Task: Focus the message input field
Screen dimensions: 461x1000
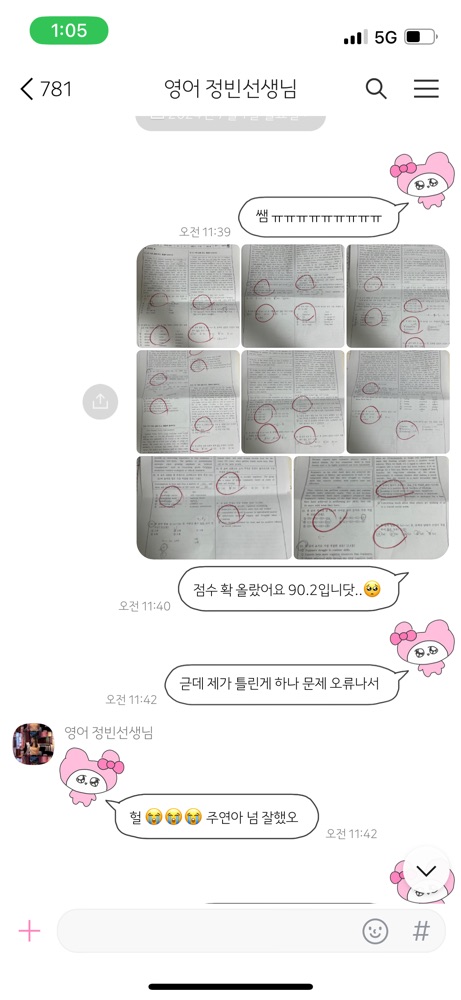Action: click(207, 931)
